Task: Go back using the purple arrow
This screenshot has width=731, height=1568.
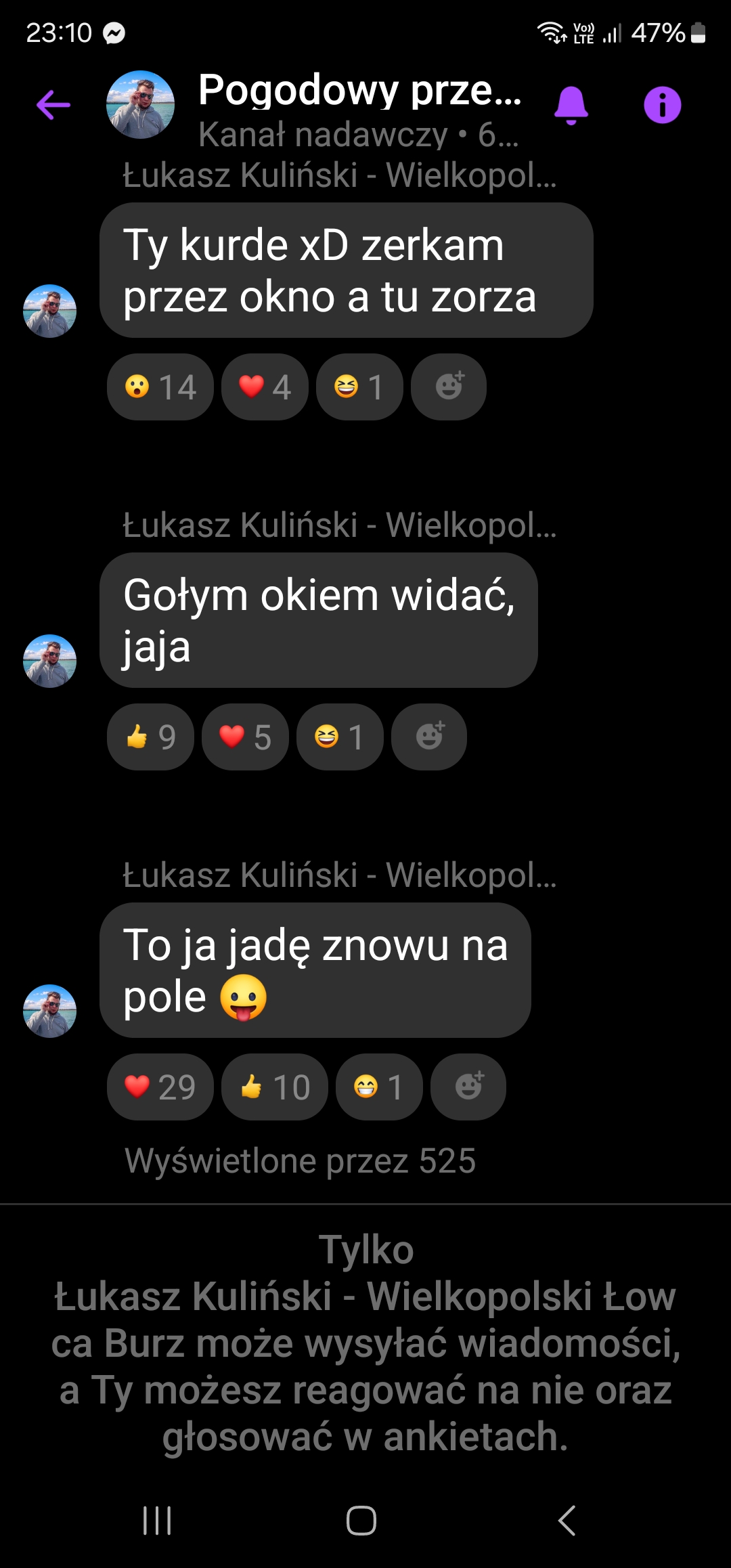Action: (x=53, y=105)
